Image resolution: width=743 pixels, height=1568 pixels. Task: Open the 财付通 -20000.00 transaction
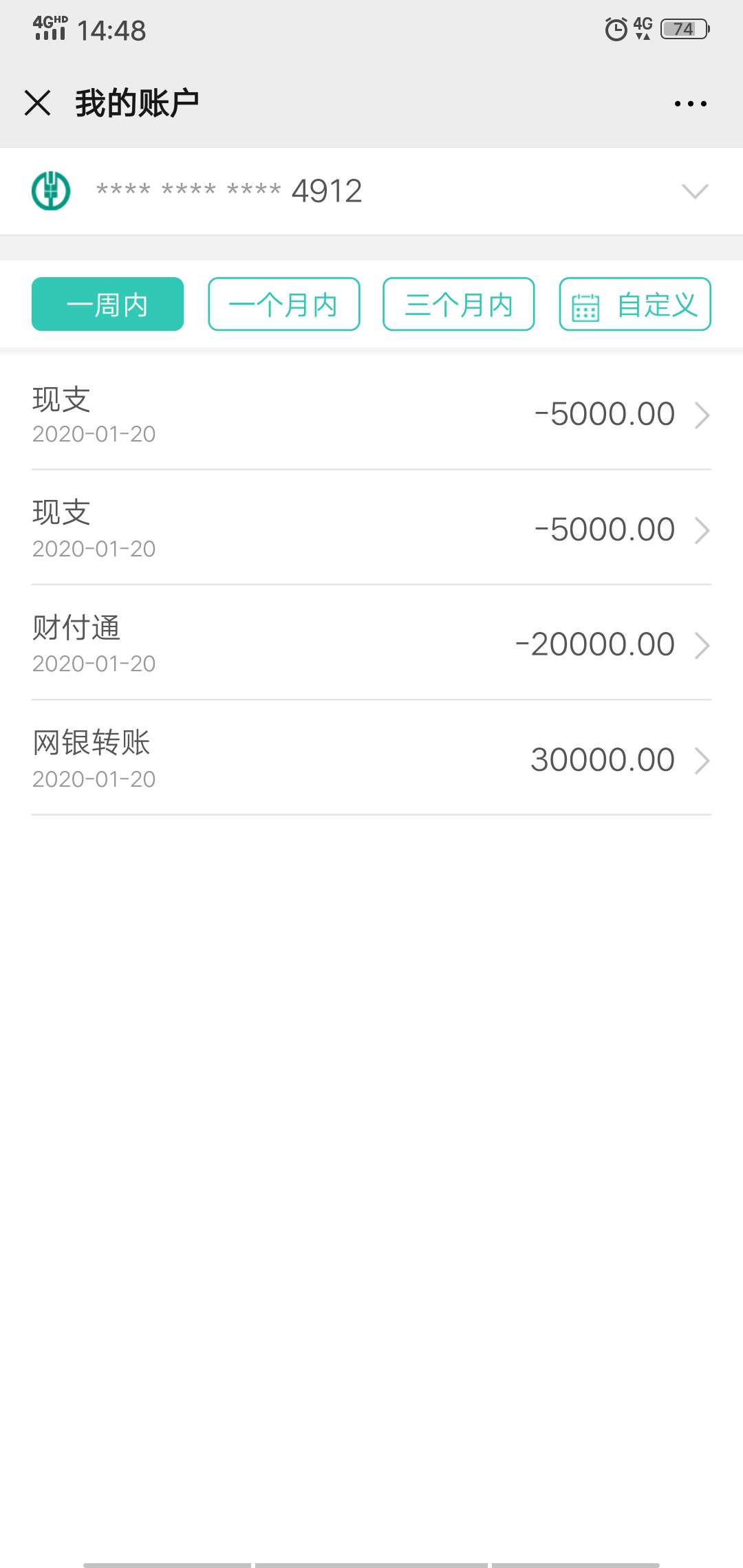coord(371,644)
